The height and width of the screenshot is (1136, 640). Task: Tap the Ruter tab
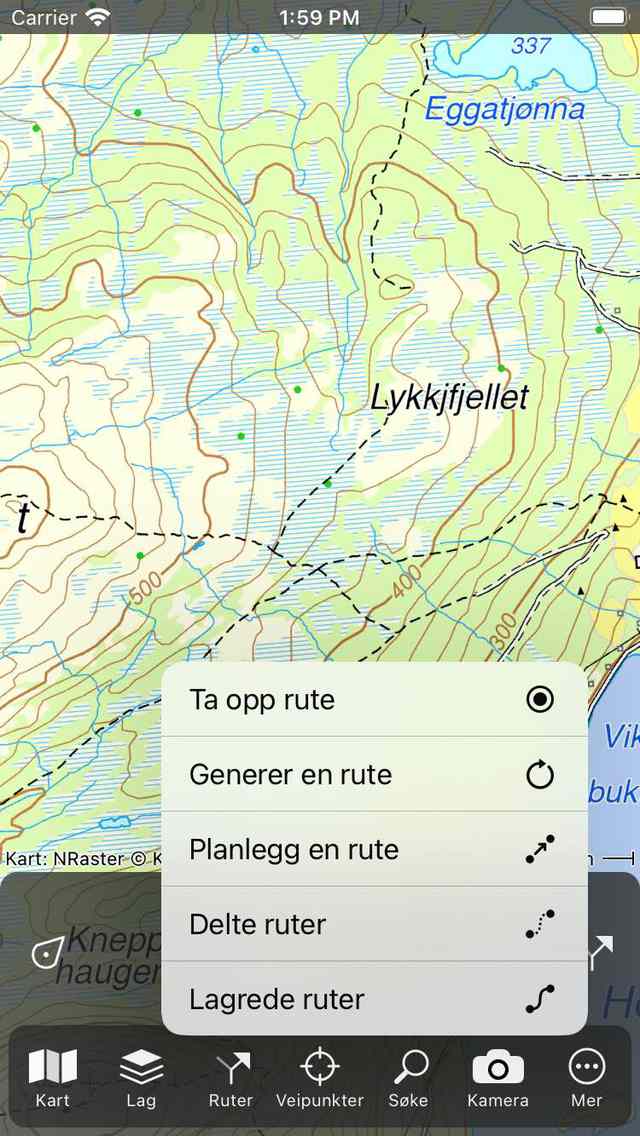pos(231,1078)
